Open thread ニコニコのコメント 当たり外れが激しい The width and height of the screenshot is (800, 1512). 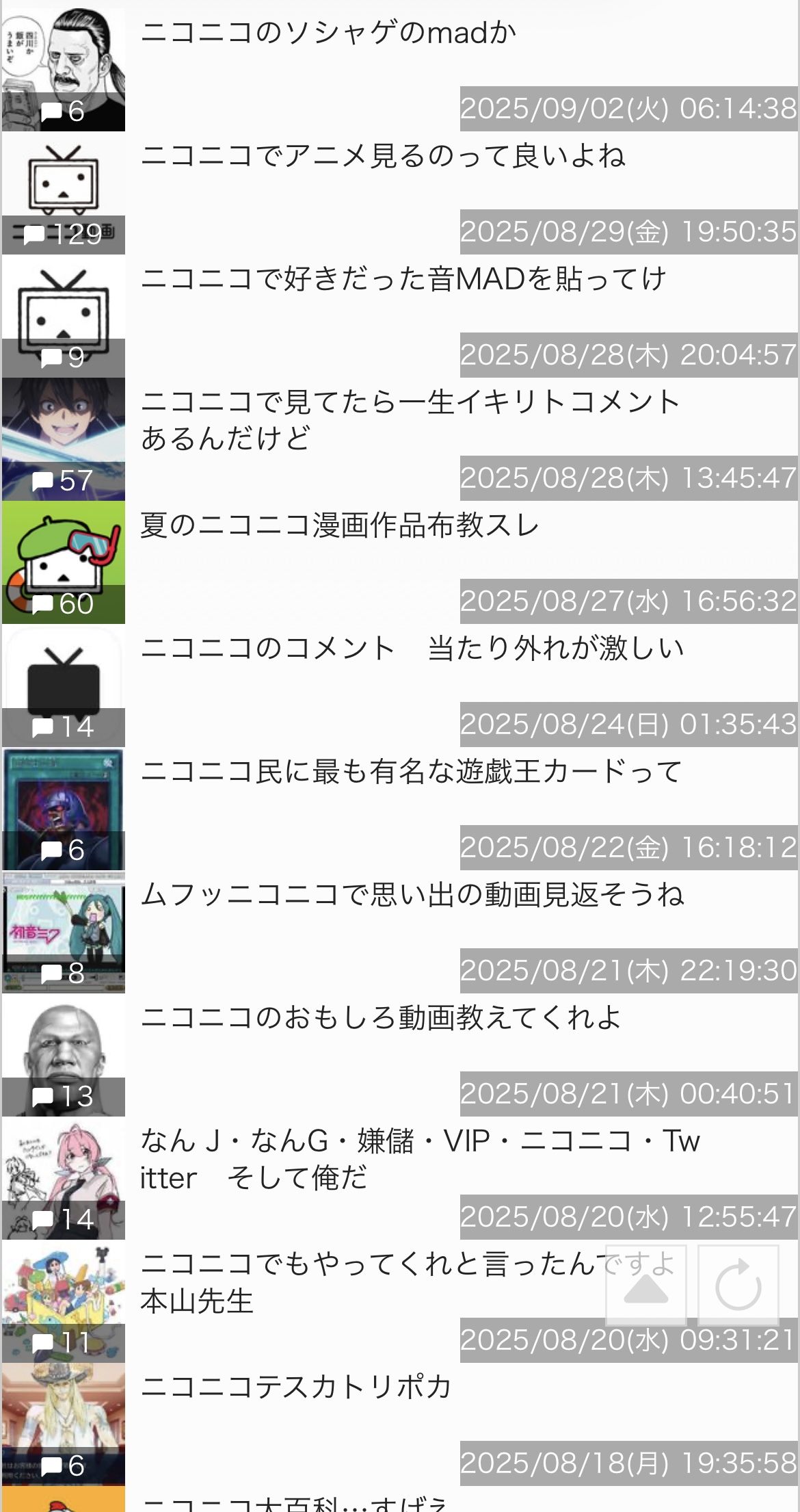coord(412,649)
